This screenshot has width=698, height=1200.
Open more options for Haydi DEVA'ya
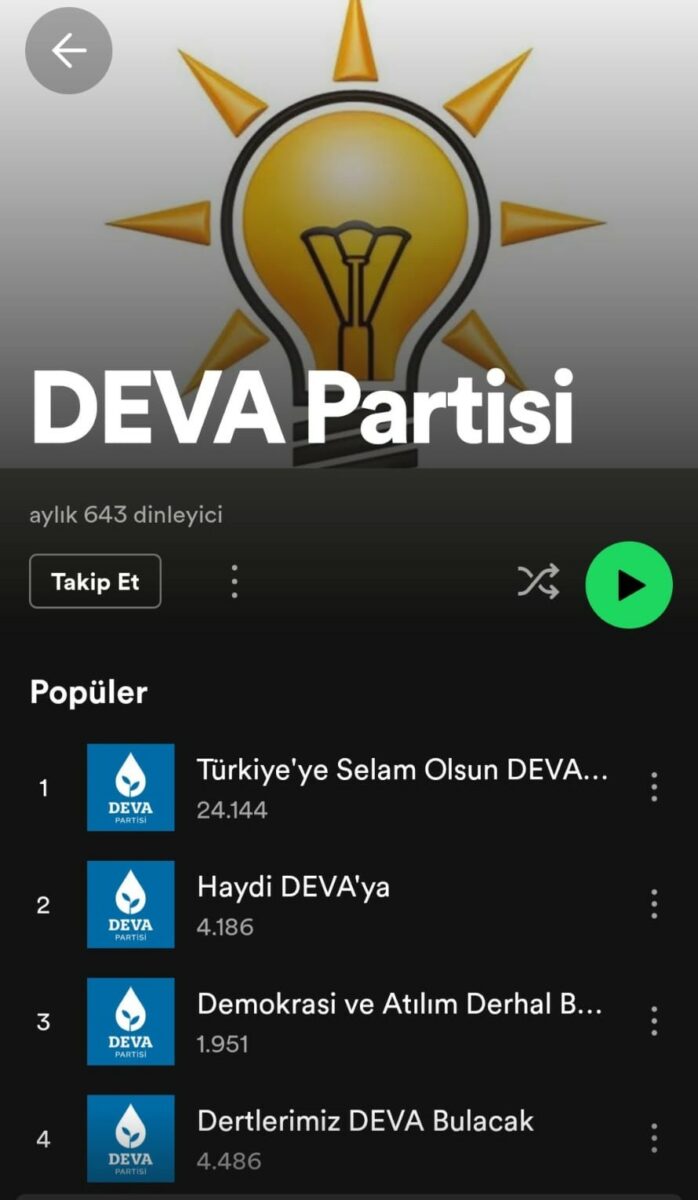tap(654, 904)
